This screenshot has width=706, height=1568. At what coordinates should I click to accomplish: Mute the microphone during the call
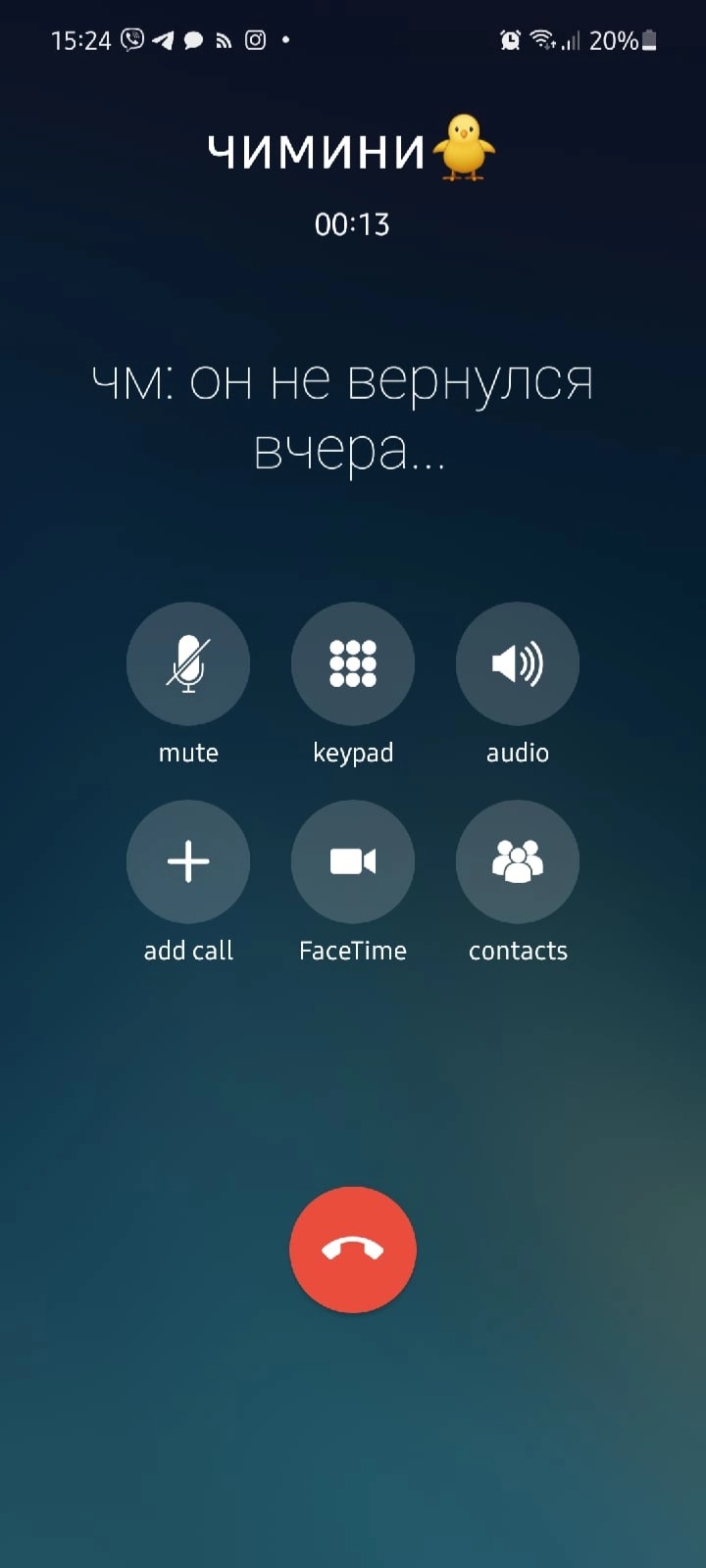pos(188,664)
